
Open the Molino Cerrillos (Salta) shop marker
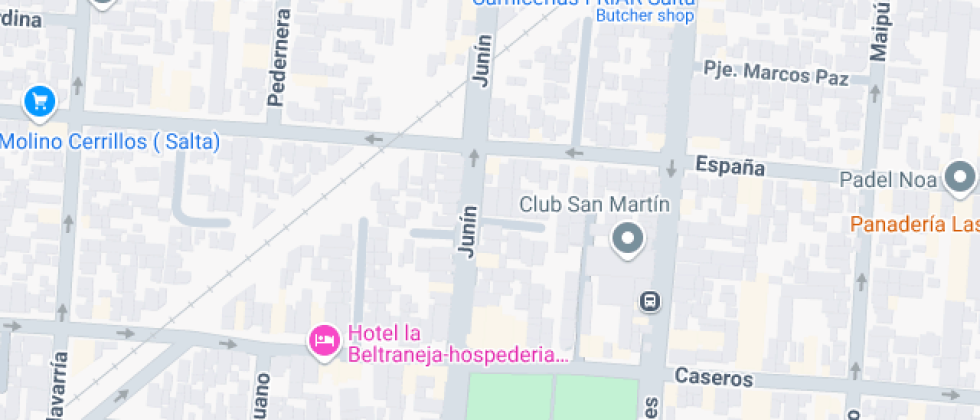pyautogui.click(x=40, y=103)
